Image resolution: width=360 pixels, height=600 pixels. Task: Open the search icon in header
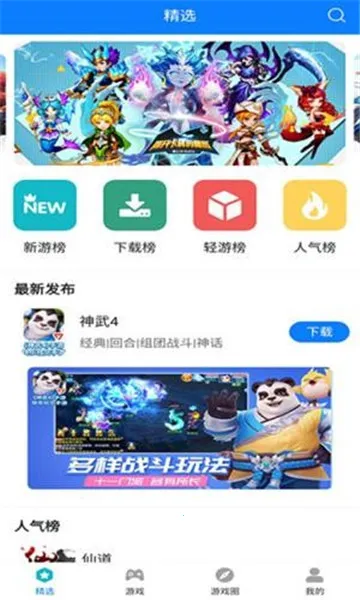point(336,16)
